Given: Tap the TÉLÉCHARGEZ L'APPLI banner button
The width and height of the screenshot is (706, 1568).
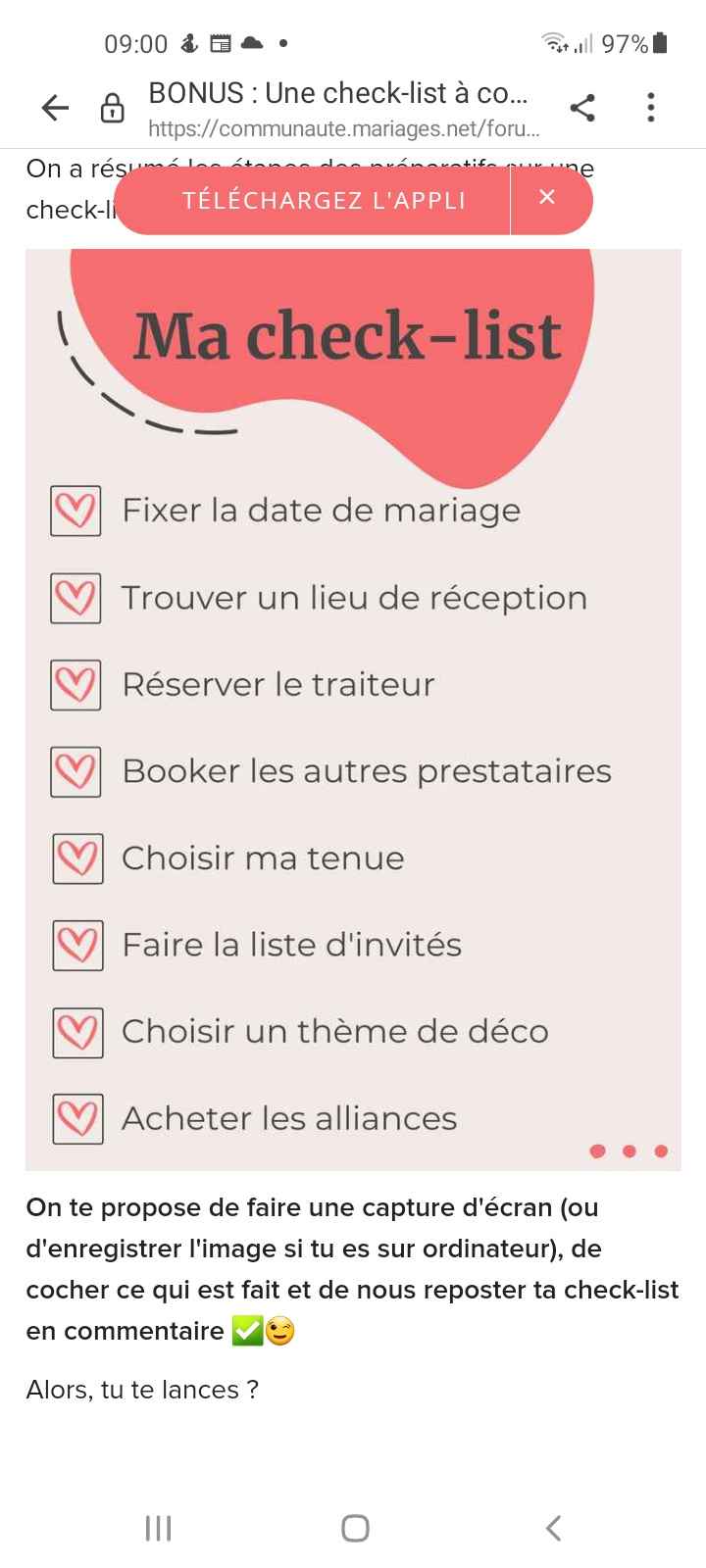Looking at the screenshot, I should point(324,200).
